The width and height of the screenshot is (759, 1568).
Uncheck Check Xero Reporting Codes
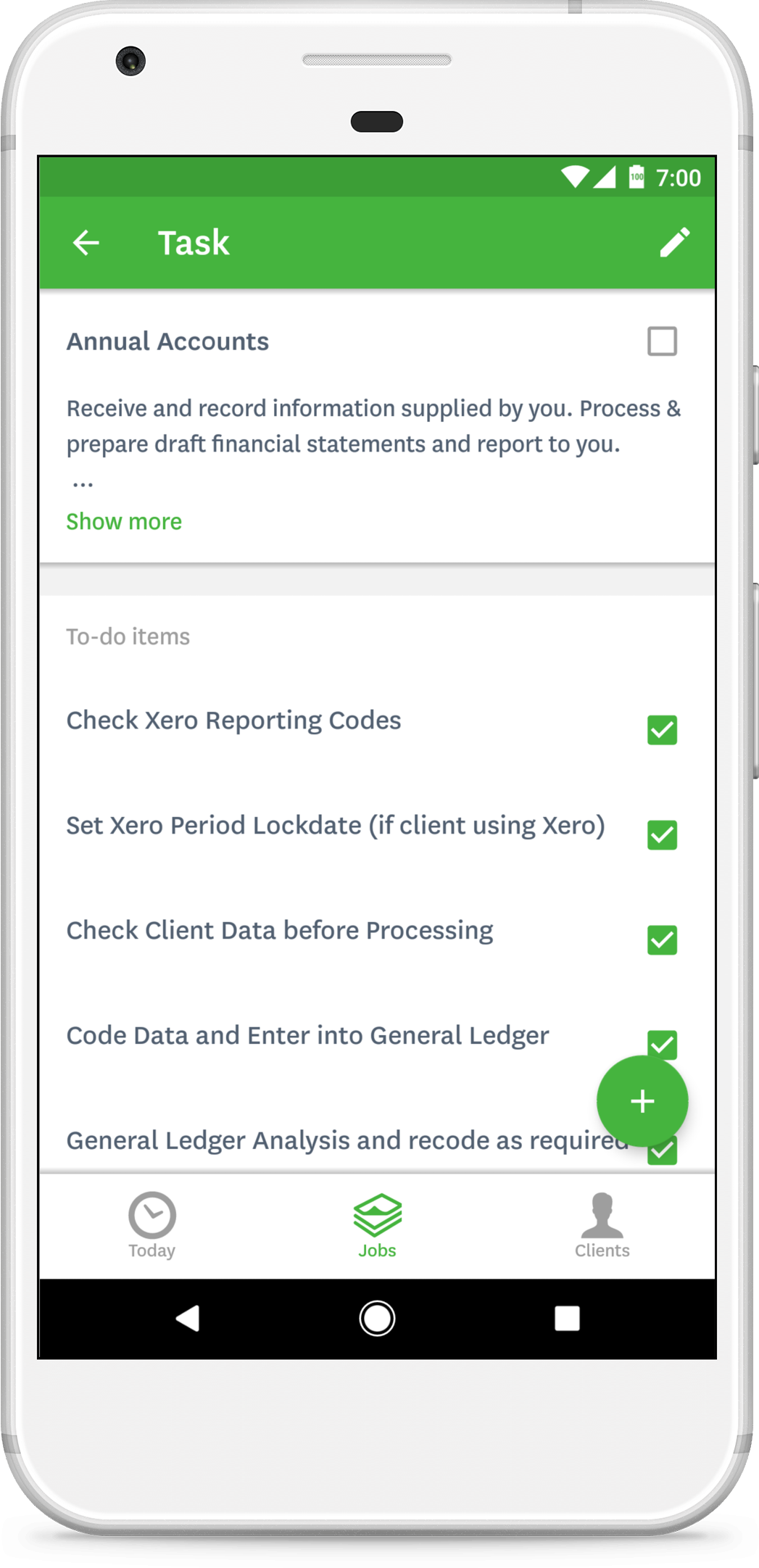point(662,730)
